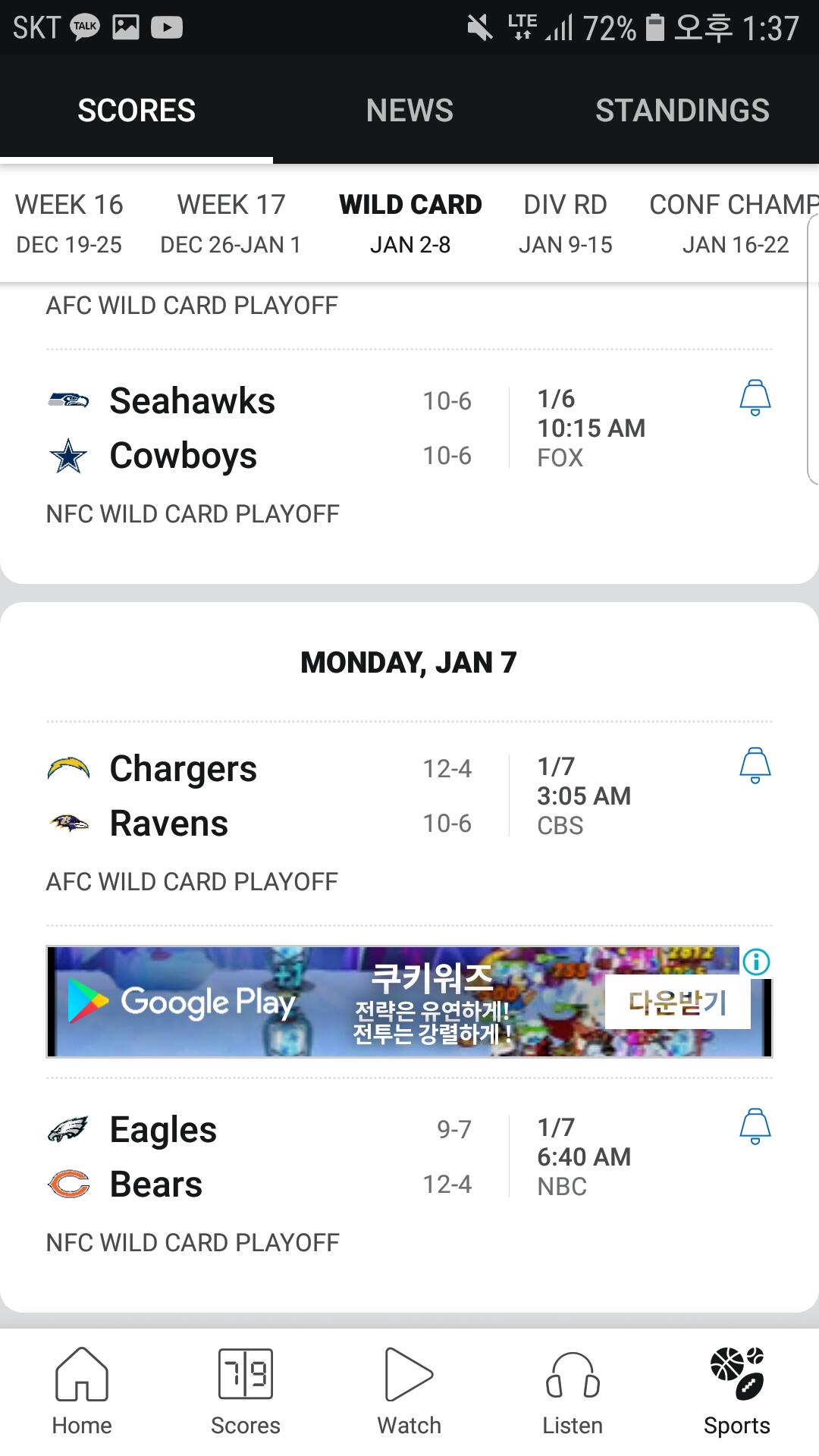
Task: Switch to the News tab
Action: (409, 111)
